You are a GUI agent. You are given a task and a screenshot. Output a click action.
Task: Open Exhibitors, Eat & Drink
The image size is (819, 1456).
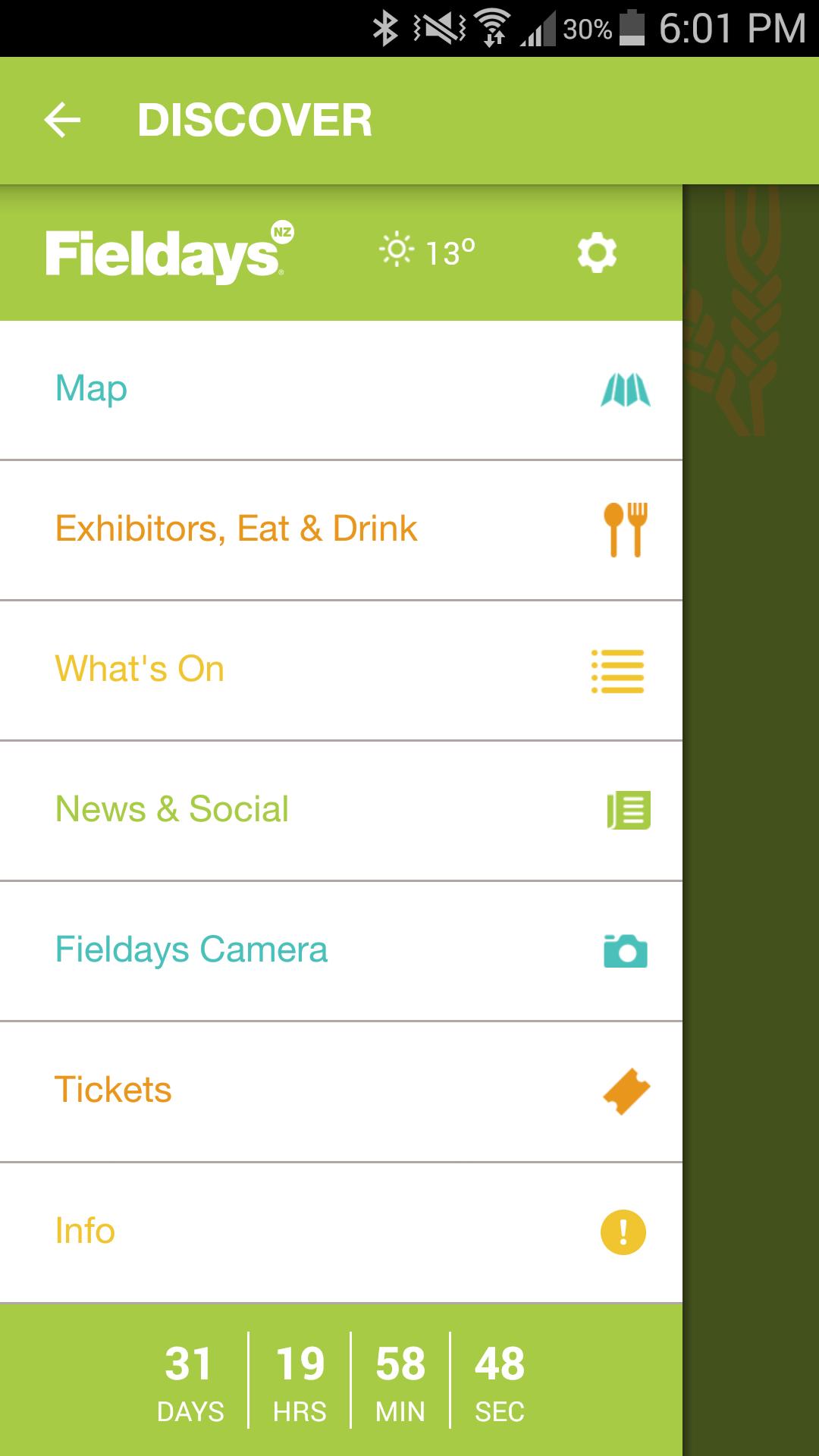coord(235,529)
